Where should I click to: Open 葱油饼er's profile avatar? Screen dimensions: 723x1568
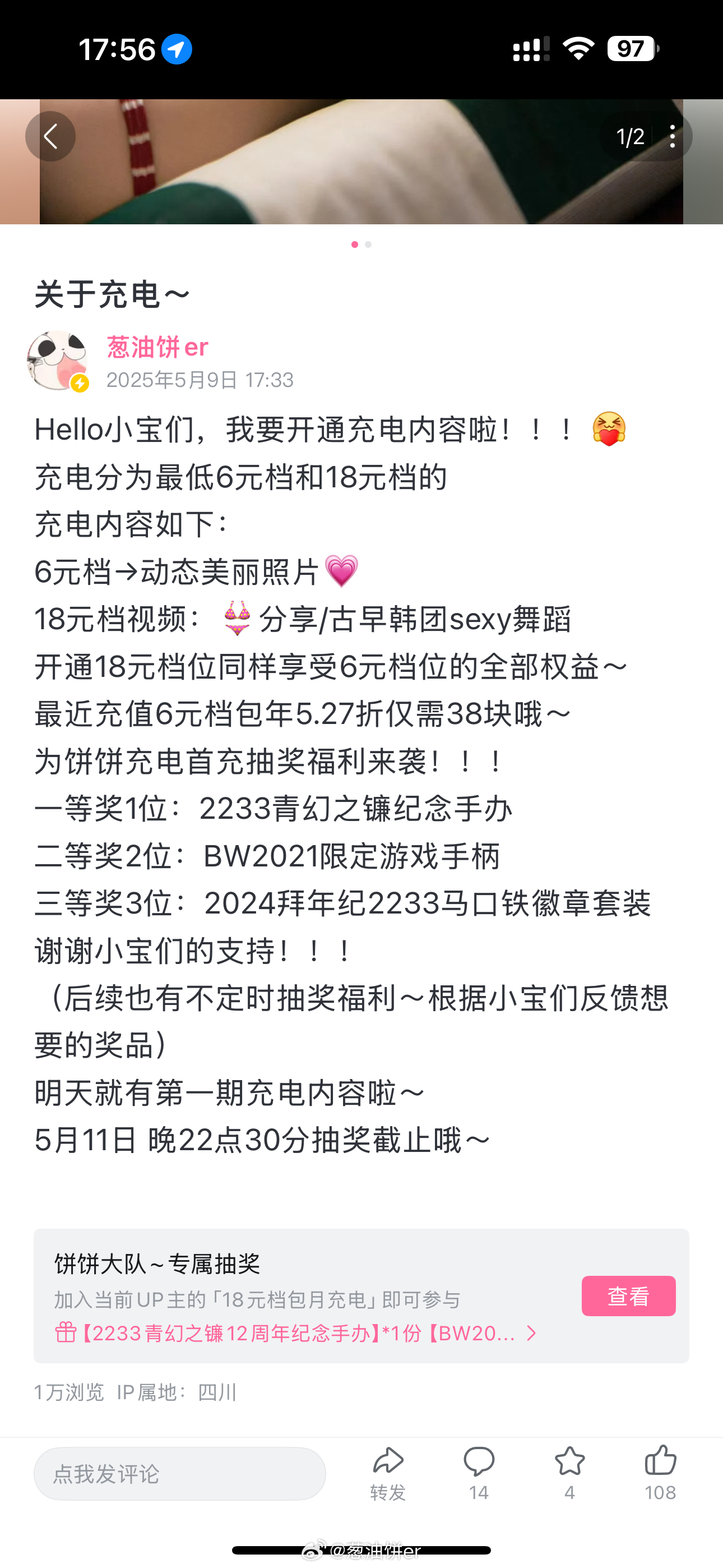click(x=57, y=361)
